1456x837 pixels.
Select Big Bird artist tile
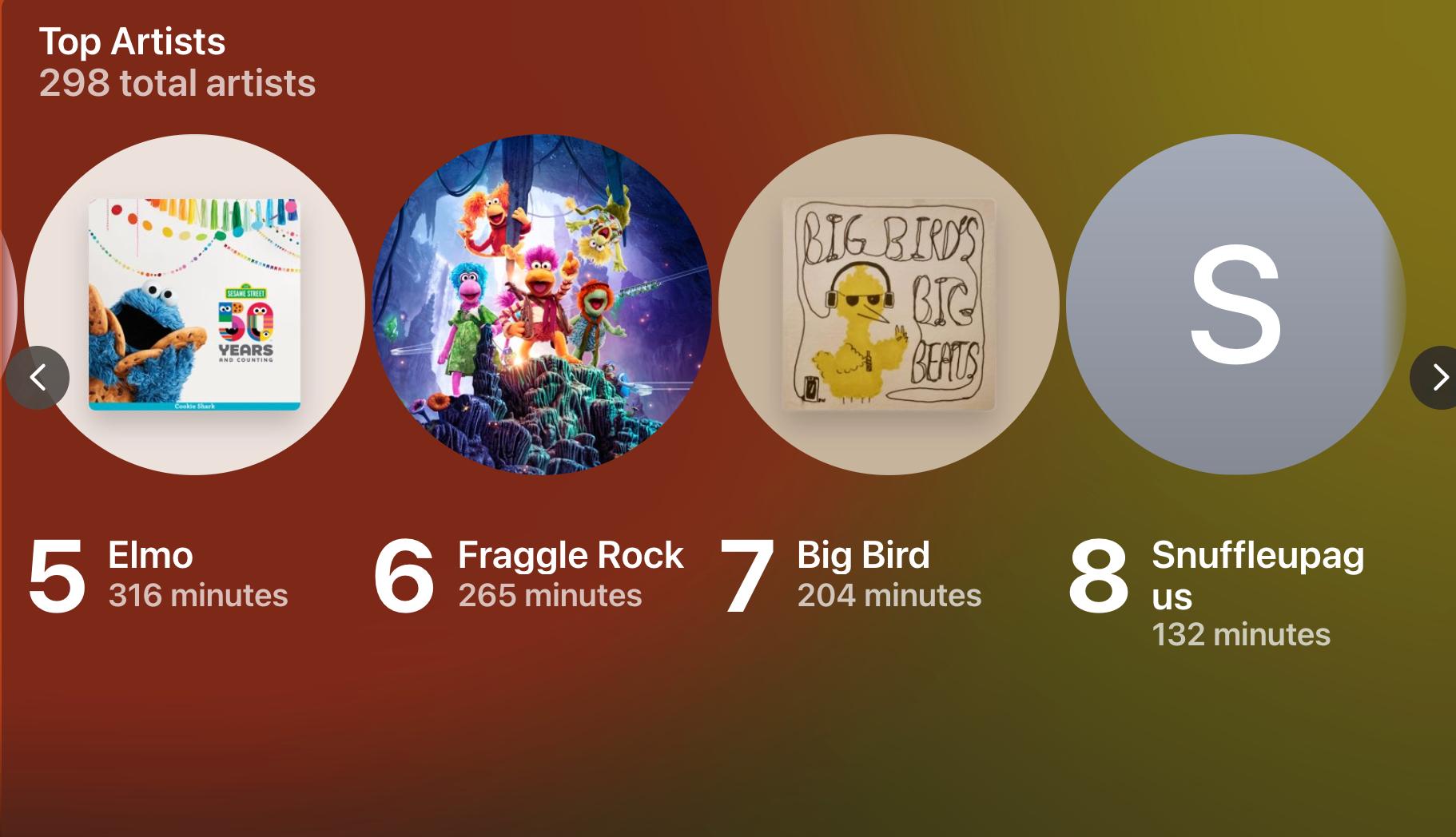pyautogui.click(x=889, y=304)
